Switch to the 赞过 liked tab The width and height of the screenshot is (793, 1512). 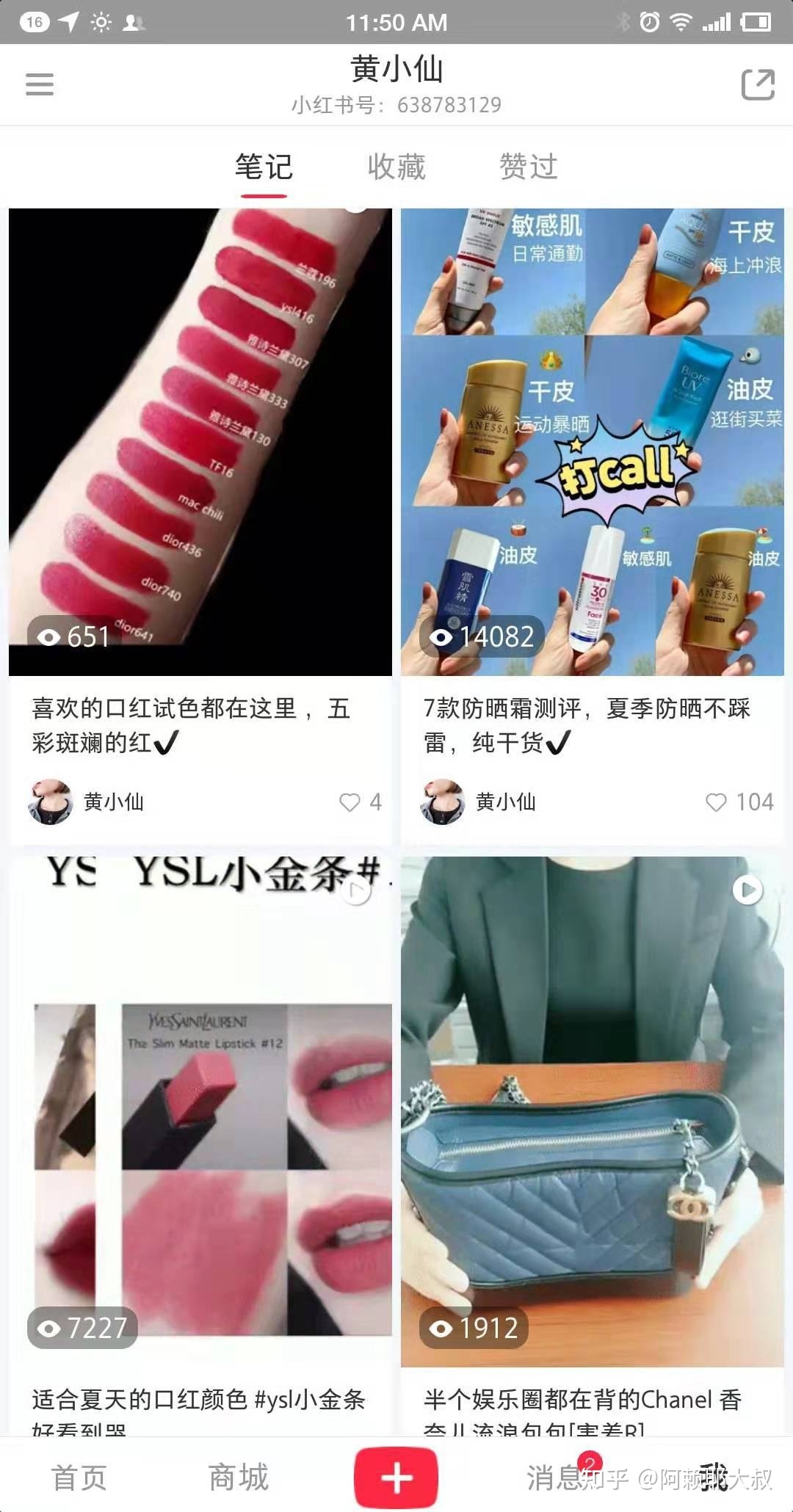click(x=530, y=167)
